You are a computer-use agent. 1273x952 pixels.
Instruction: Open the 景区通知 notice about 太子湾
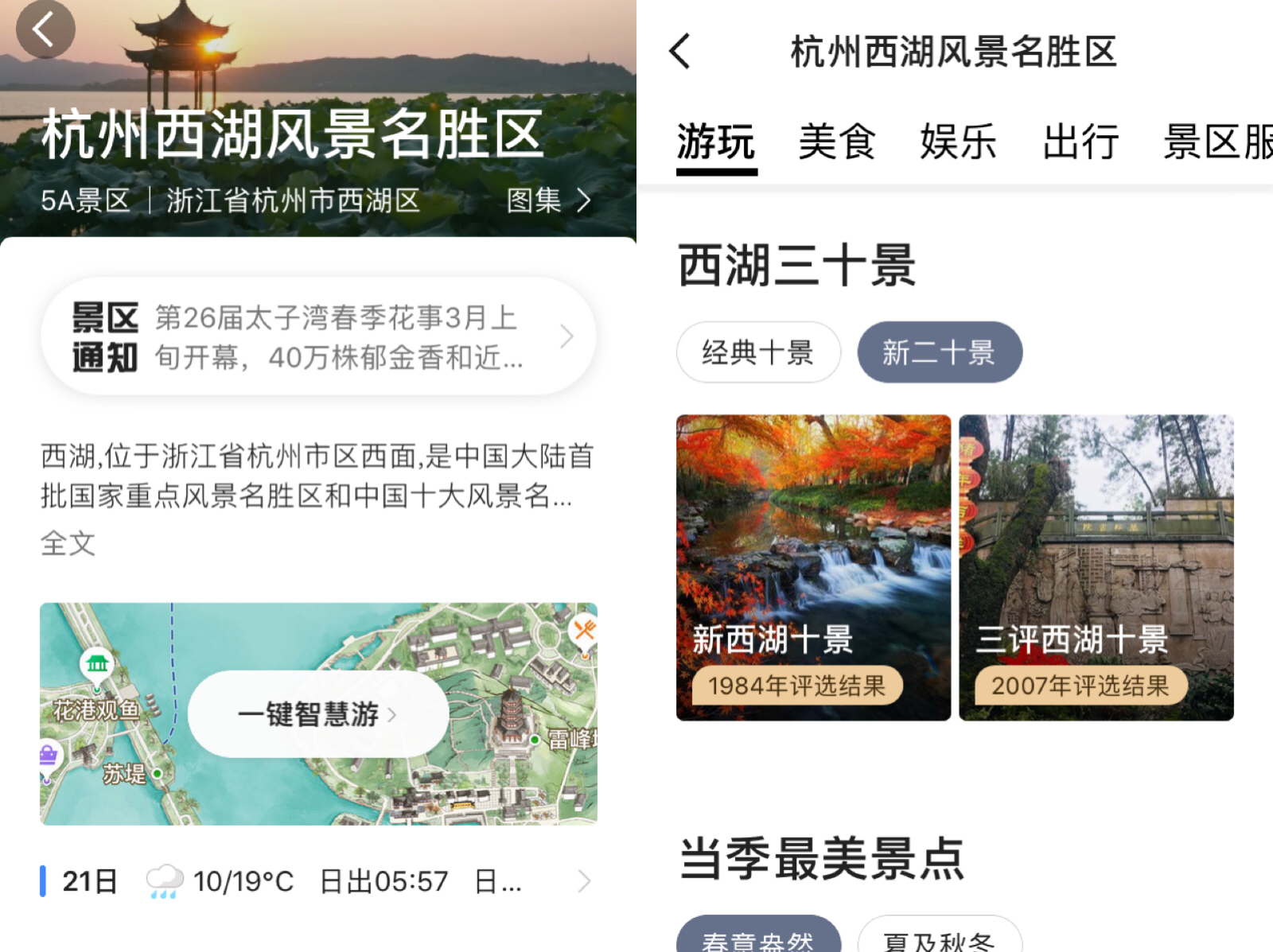[x=318, y=337]
